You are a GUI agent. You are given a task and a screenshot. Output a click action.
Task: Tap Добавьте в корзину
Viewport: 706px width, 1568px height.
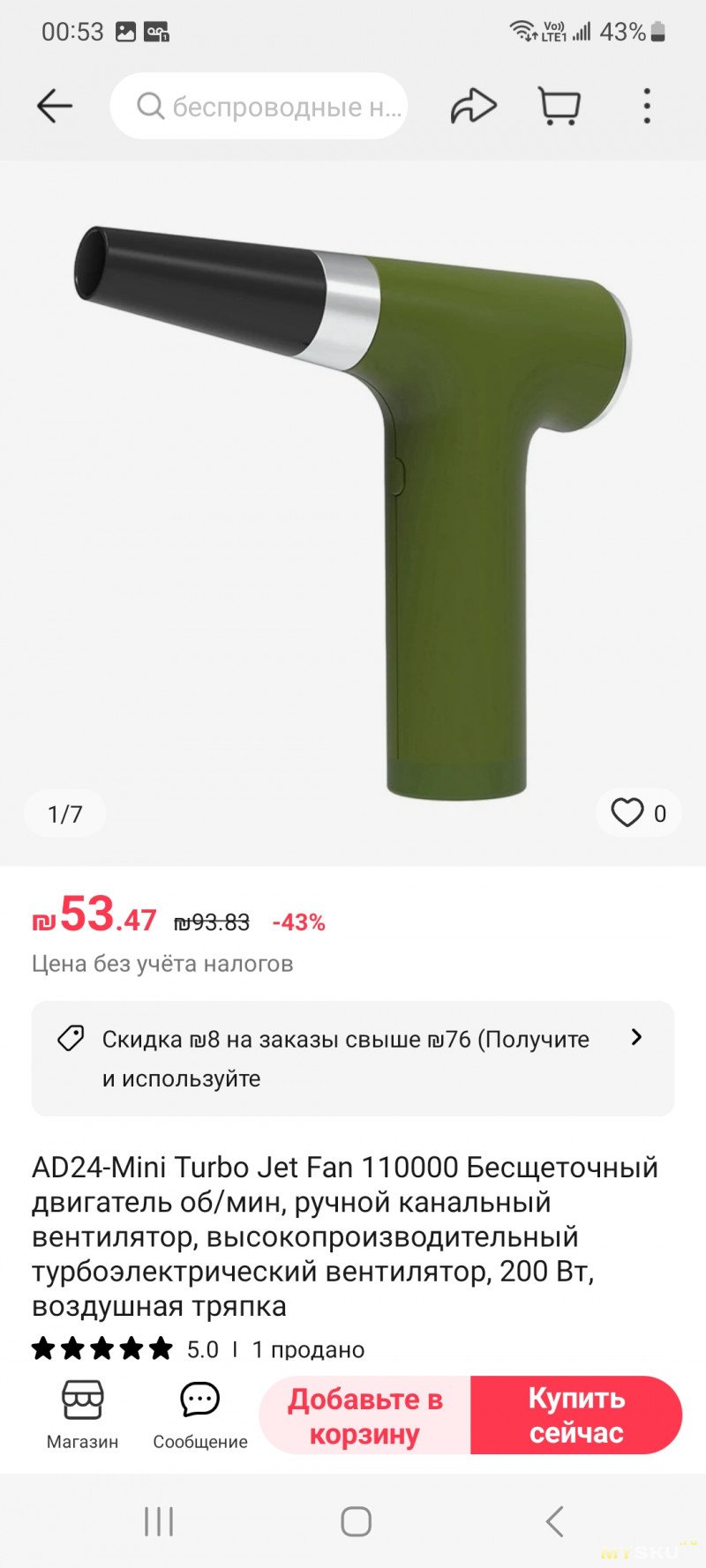(x=365, y=1415)
